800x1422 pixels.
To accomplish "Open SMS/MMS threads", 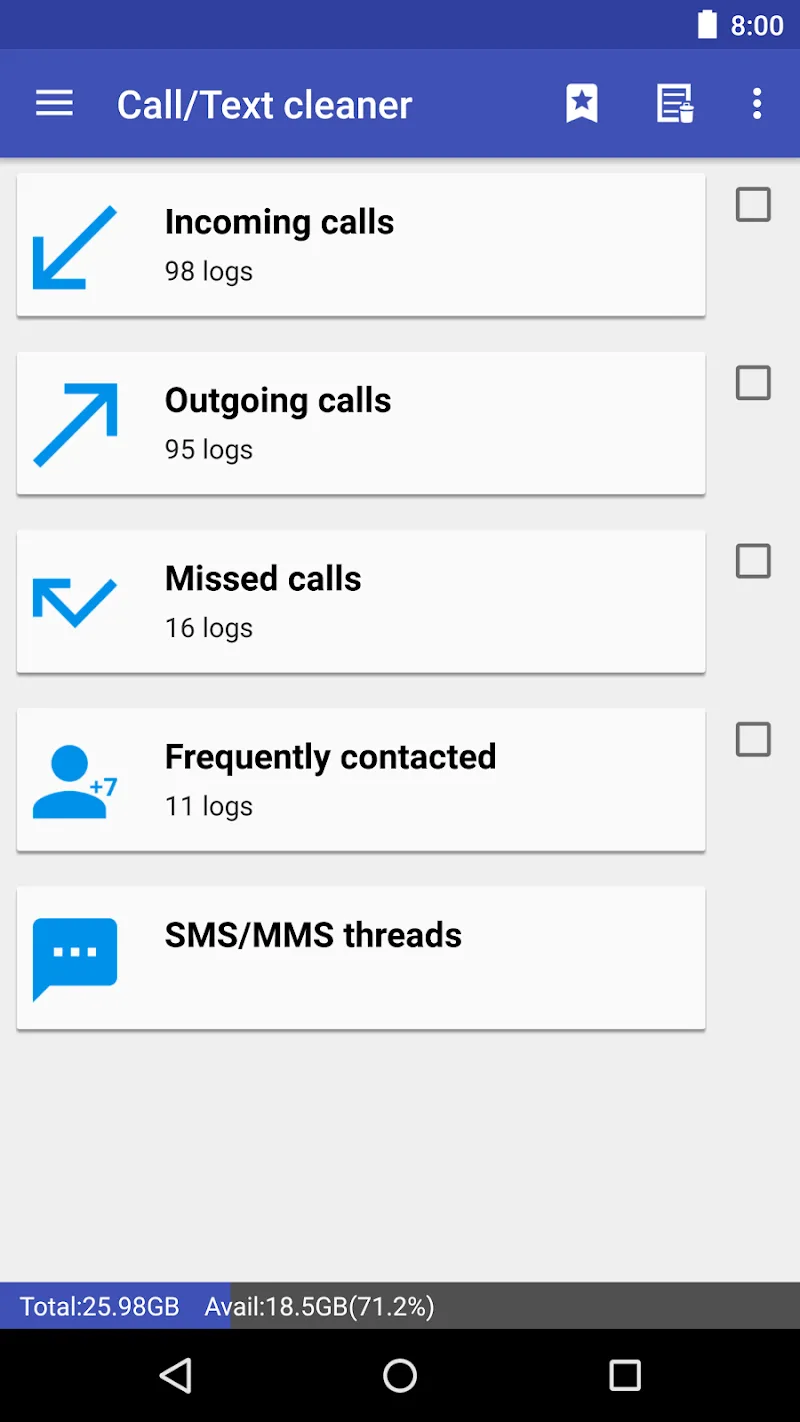I will [361, 957].
